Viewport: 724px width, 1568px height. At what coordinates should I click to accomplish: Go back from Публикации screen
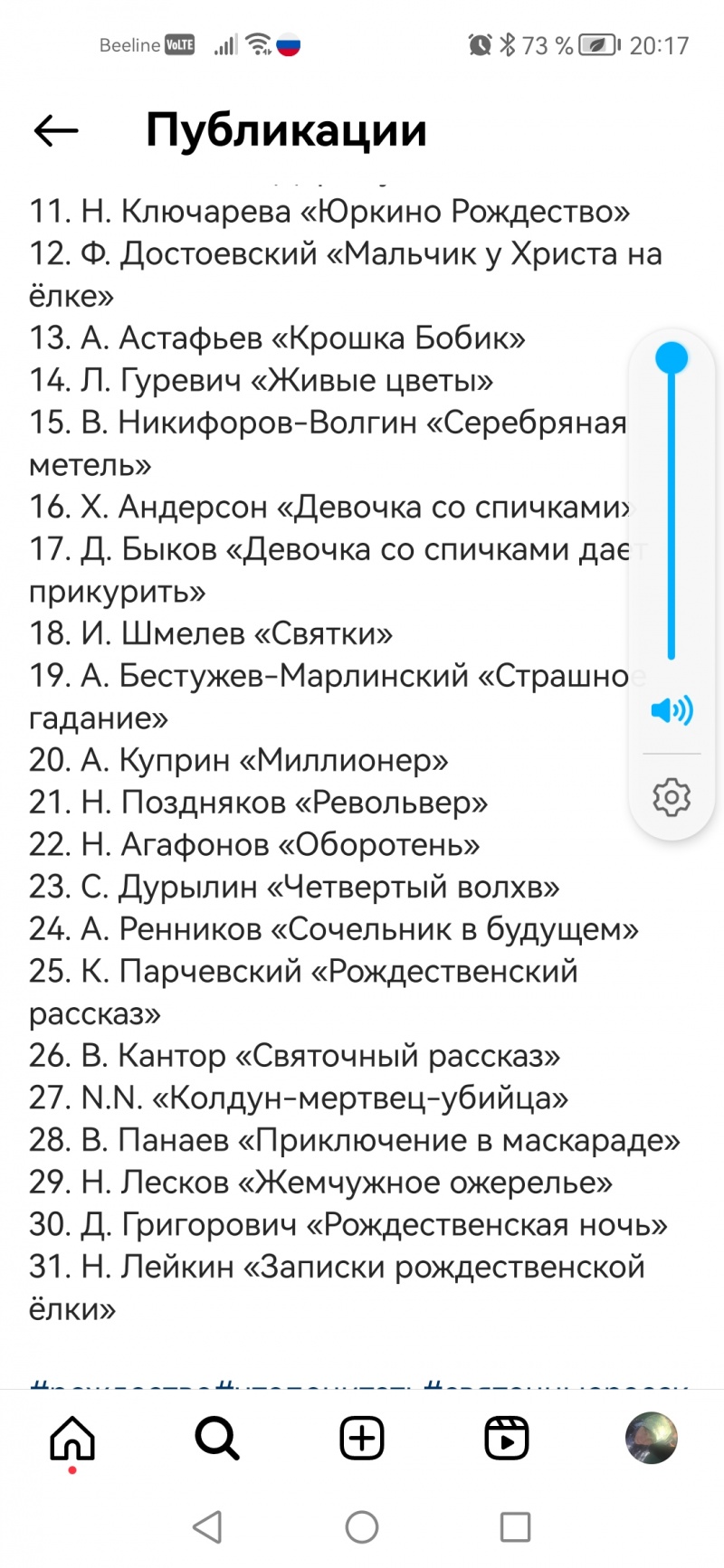56,131
